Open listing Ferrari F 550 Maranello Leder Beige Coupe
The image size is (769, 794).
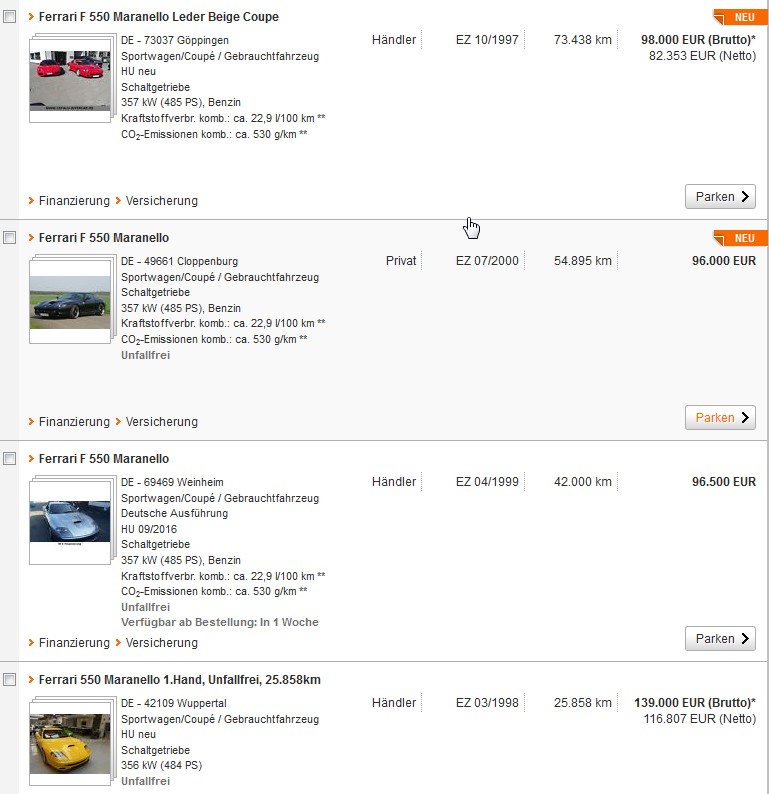pos(158,17)
